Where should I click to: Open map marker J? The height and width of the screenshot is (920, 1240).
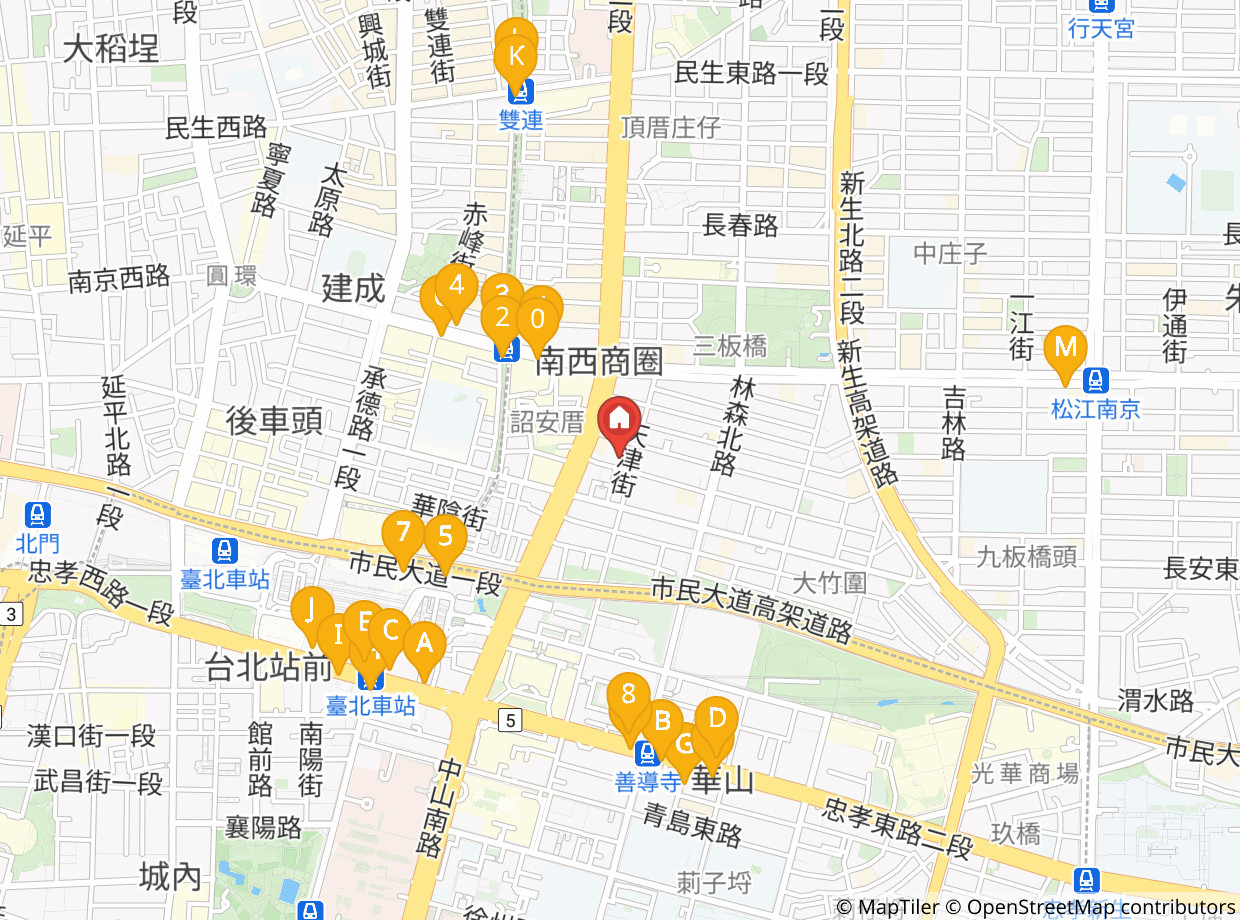click(x=312, y=609)
